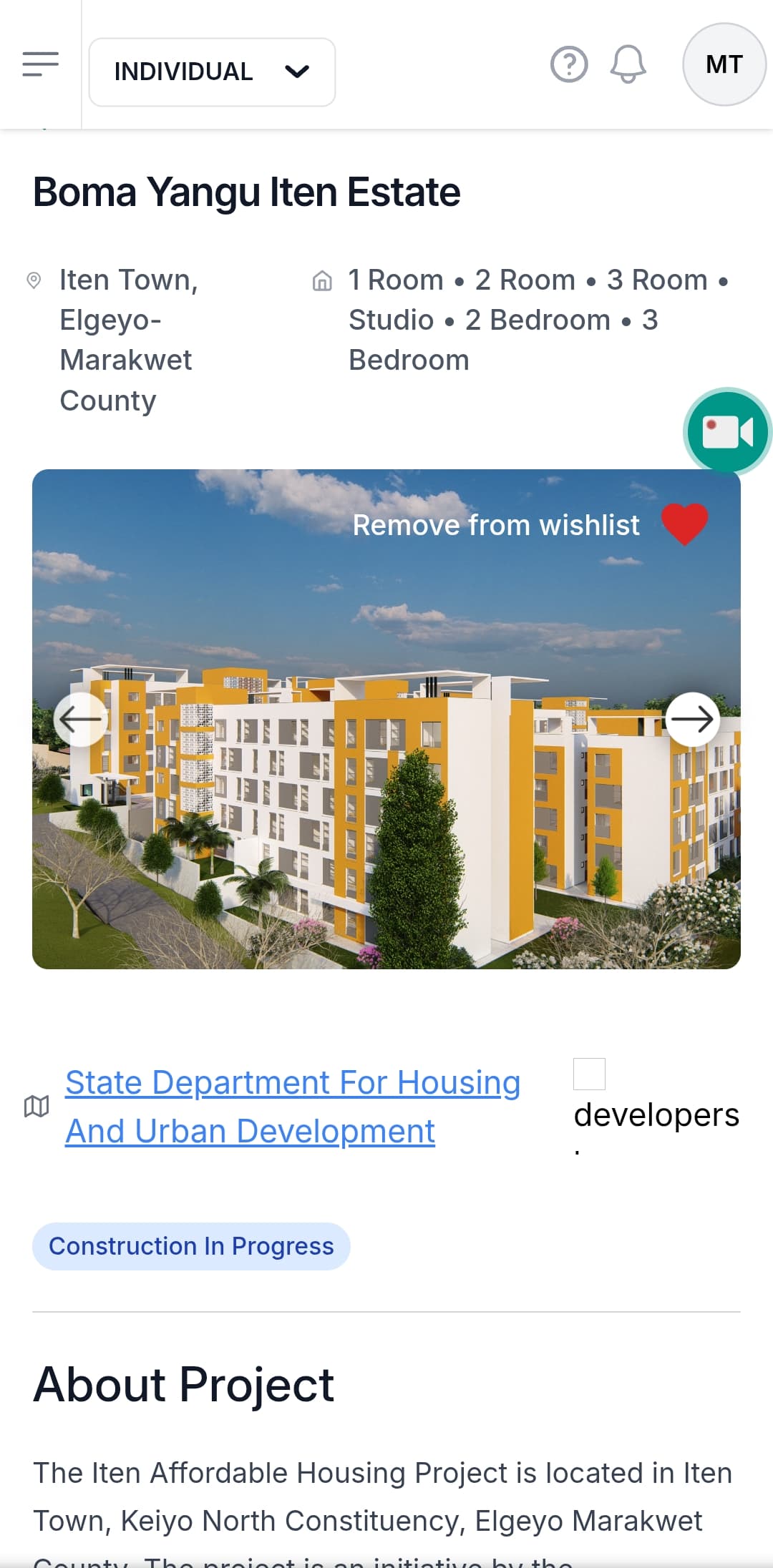This screenshot has height=1568, width=773.
Task: Remove estate from wishlist via red heart
Action: (x=684, y=524)
